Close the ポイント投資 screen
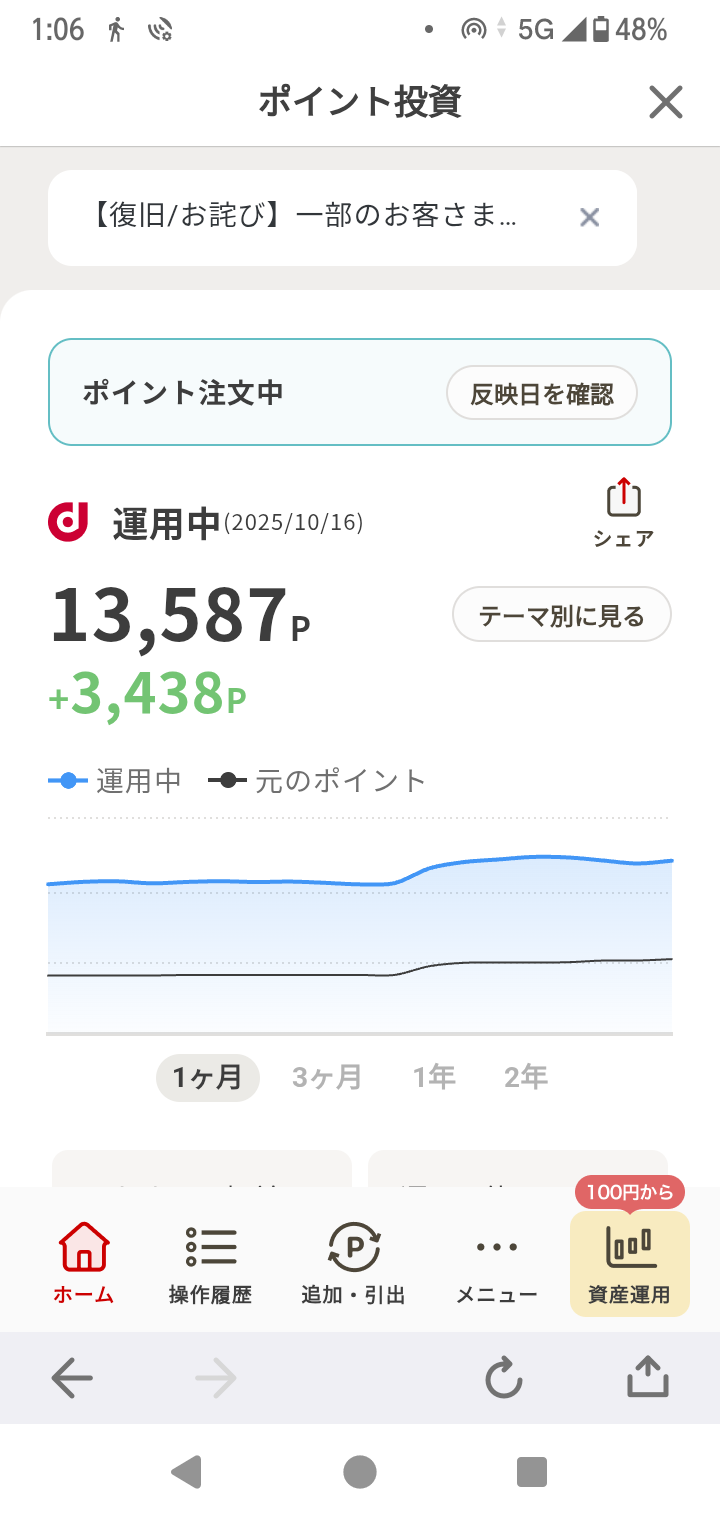720x1520 pixels. (665, 102)
